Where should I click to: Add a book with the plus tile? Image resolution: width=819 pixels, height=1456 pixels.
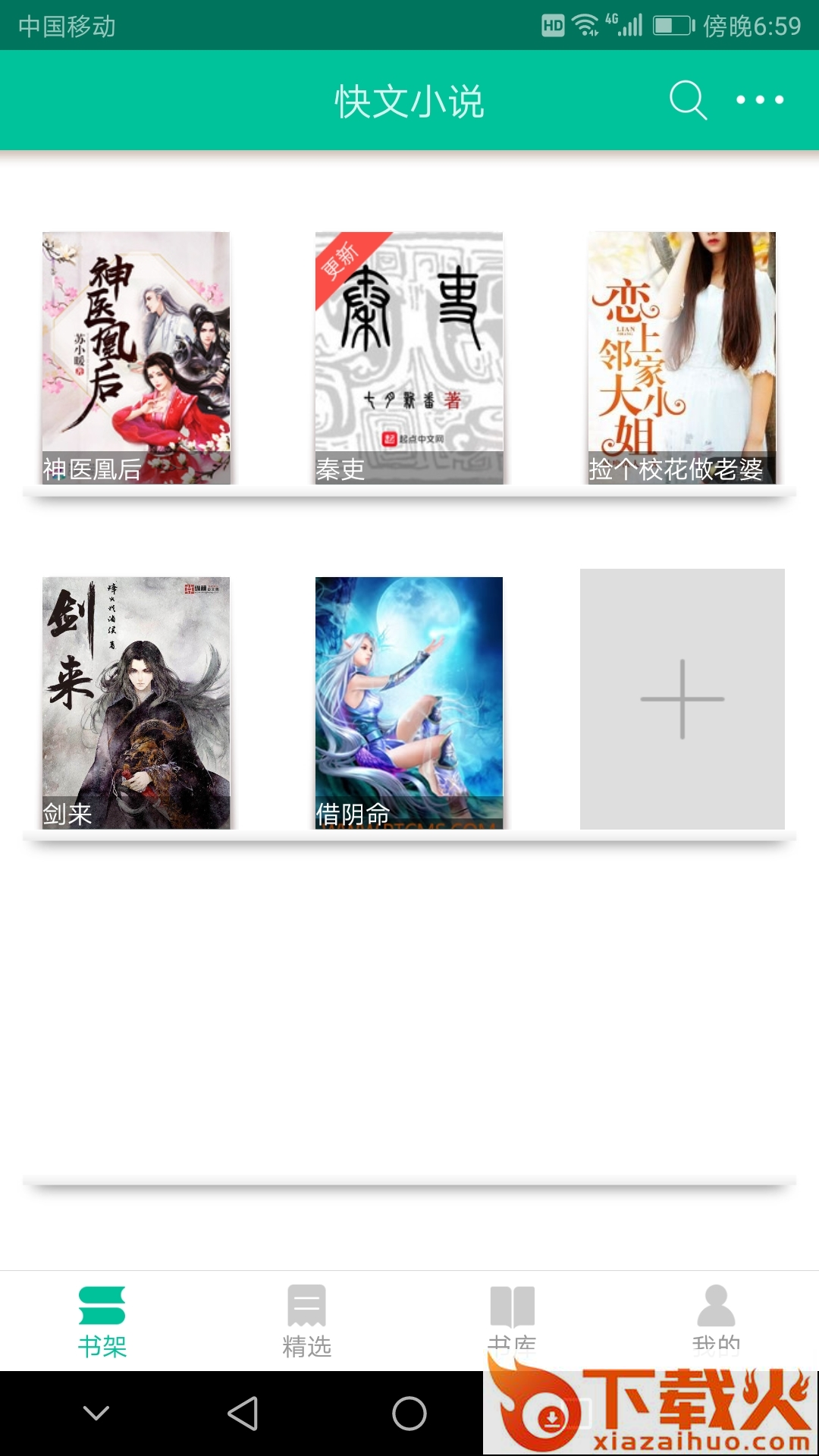tap(682, 698)
